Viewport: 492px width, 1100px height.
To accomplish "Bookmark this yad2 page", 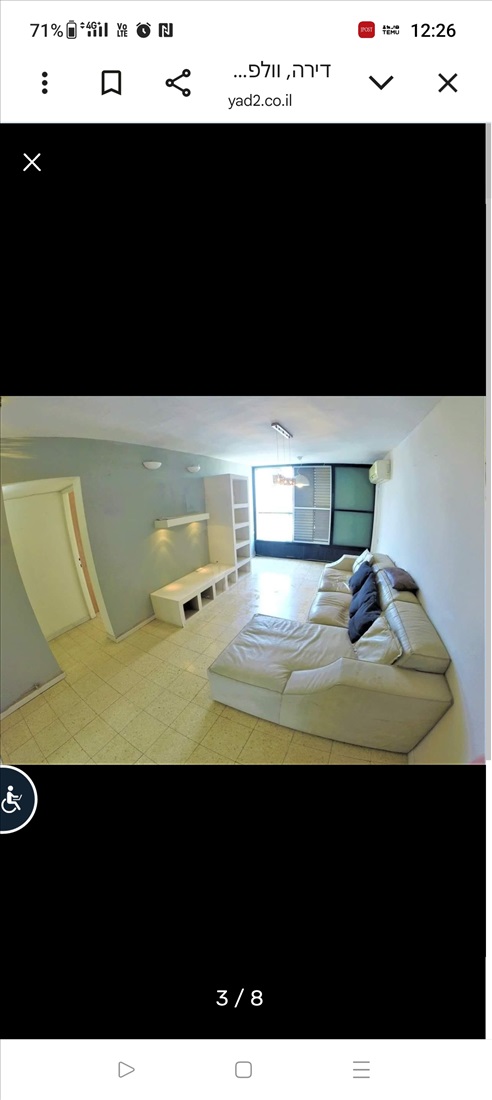I will tap(111, 83).
